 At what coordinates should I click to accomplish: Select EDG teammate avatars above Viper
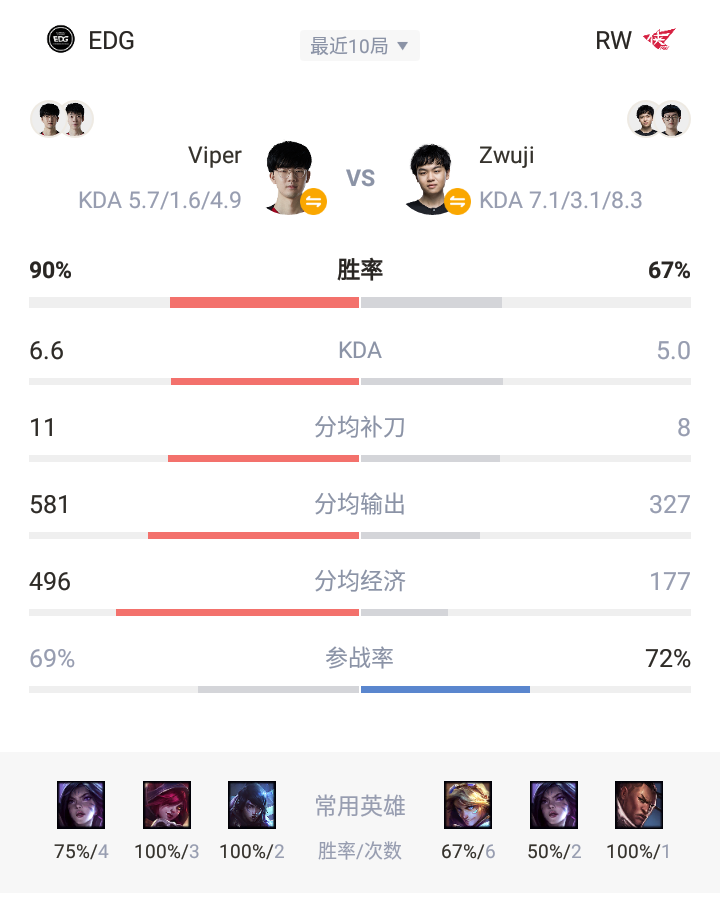pos(61,119)
